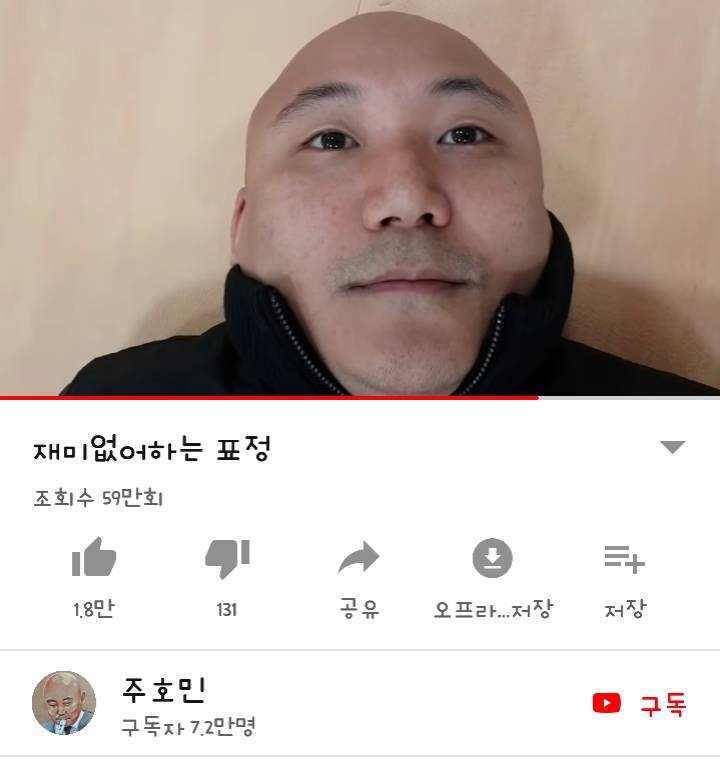This screenshot has width=720, height=767.
Task: Download the video for offline viewing
Action: tap(492, 560)
